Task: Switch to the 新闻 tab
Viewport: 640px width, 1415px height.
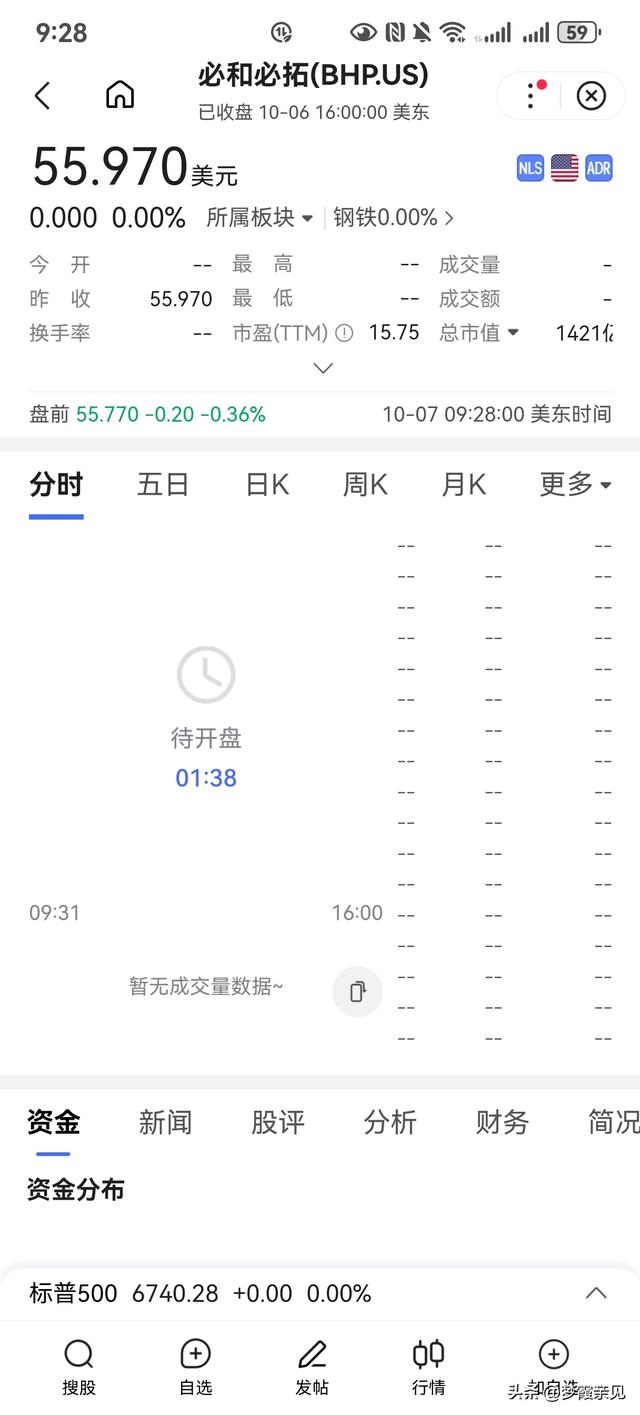Action: (x=165, y=1122)
